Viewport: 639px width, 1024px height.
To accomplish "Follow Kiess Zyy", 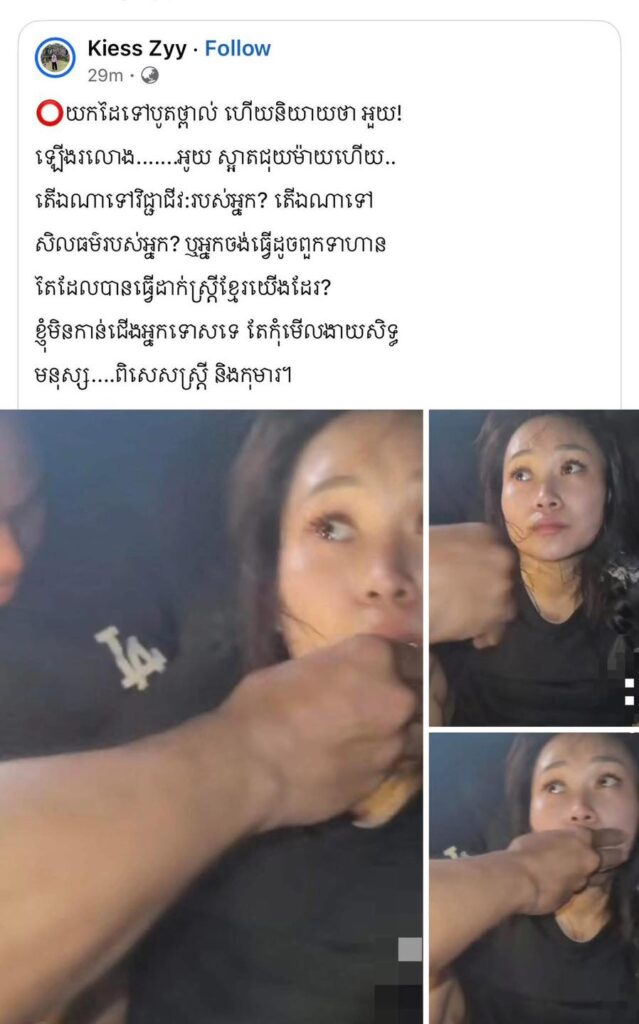I will 238,49.
